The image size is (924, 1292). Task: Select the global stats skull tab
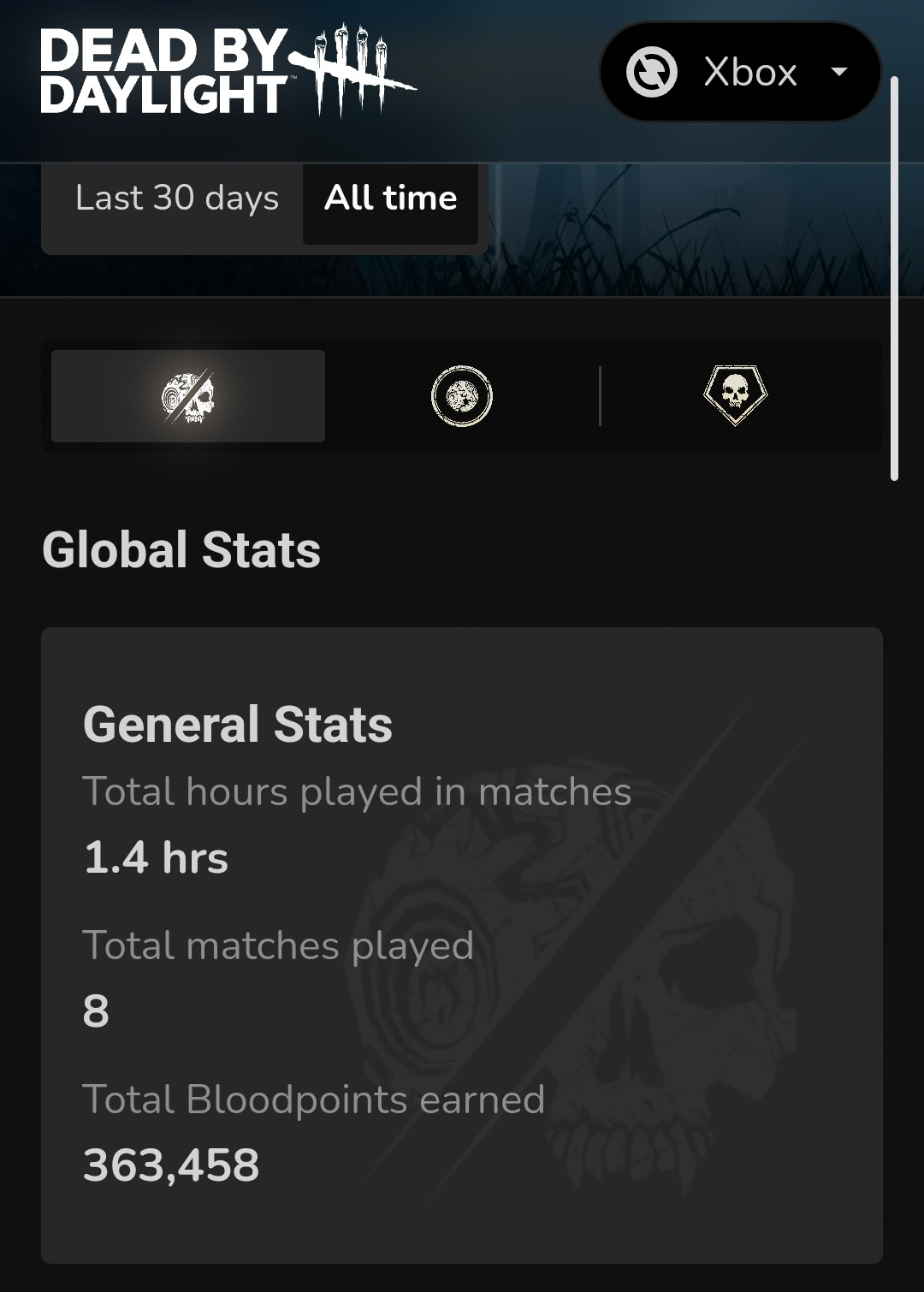188,396
